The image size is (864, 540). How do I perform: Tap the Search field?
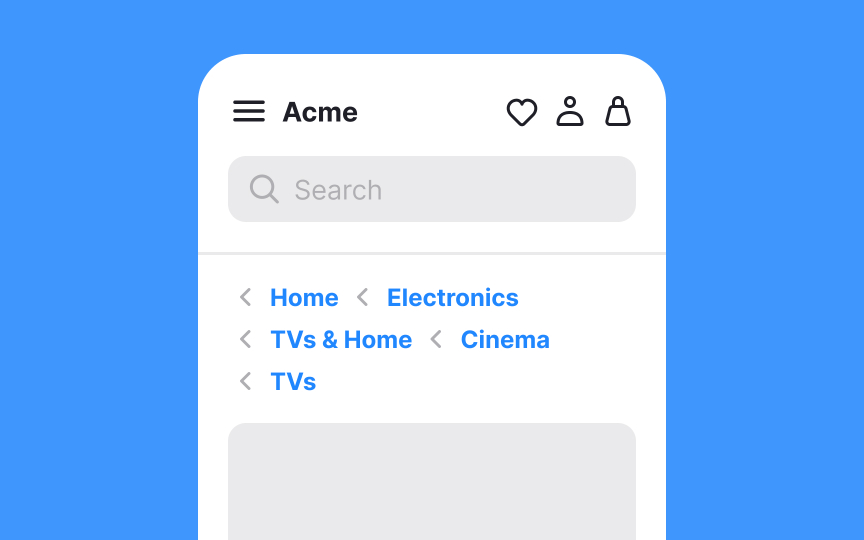coord(431,189)
